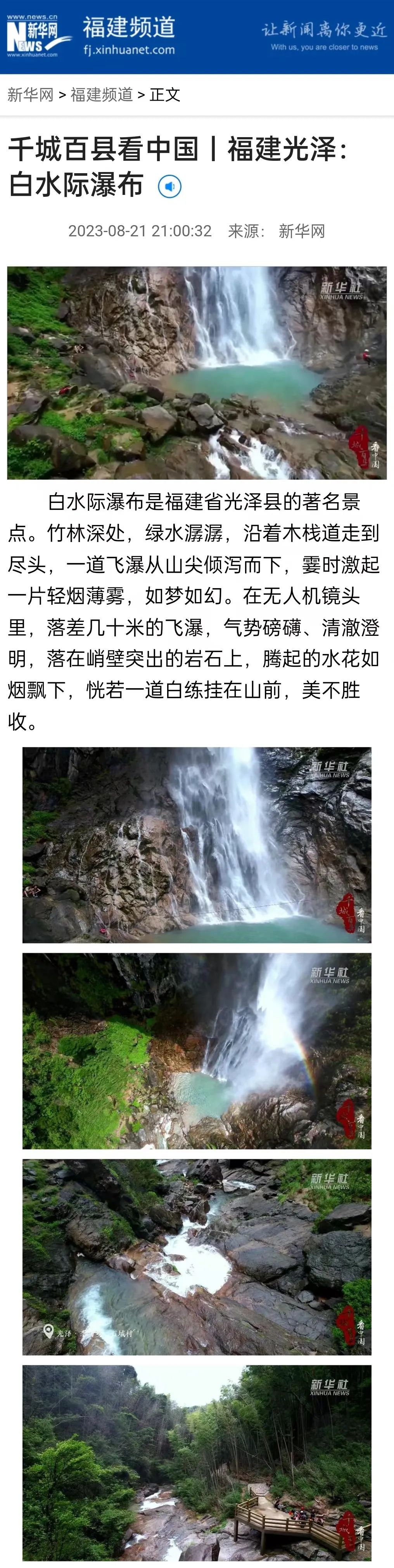The image size is (394, 1568).
Task: Open the waterfall photo with the rainbow
Action: [197, 1051]
